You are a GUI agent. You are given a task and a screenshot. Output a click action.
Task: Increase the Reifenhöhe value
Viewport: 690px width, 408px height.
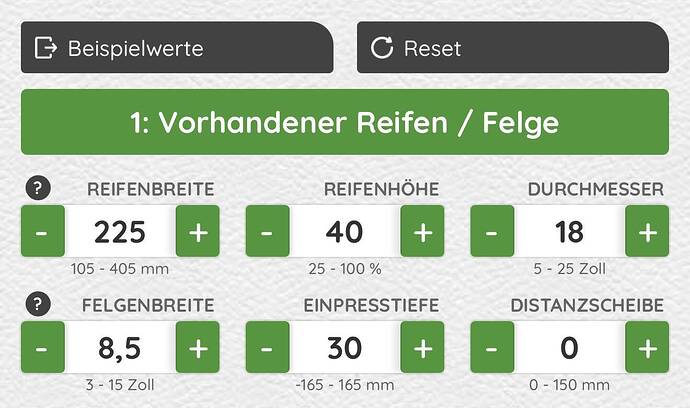423,231
